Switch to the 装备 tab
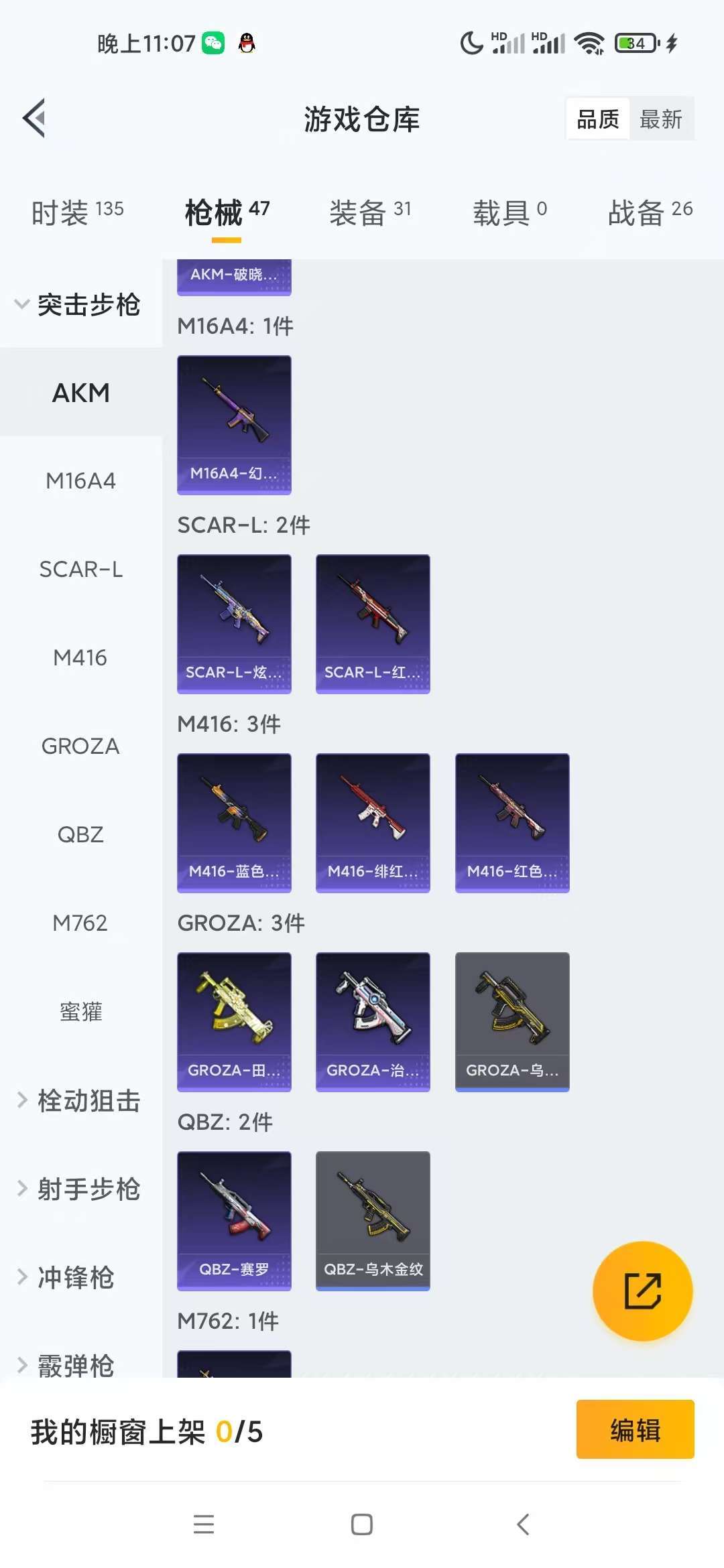724x1568 pixels. tap(370, 212)
